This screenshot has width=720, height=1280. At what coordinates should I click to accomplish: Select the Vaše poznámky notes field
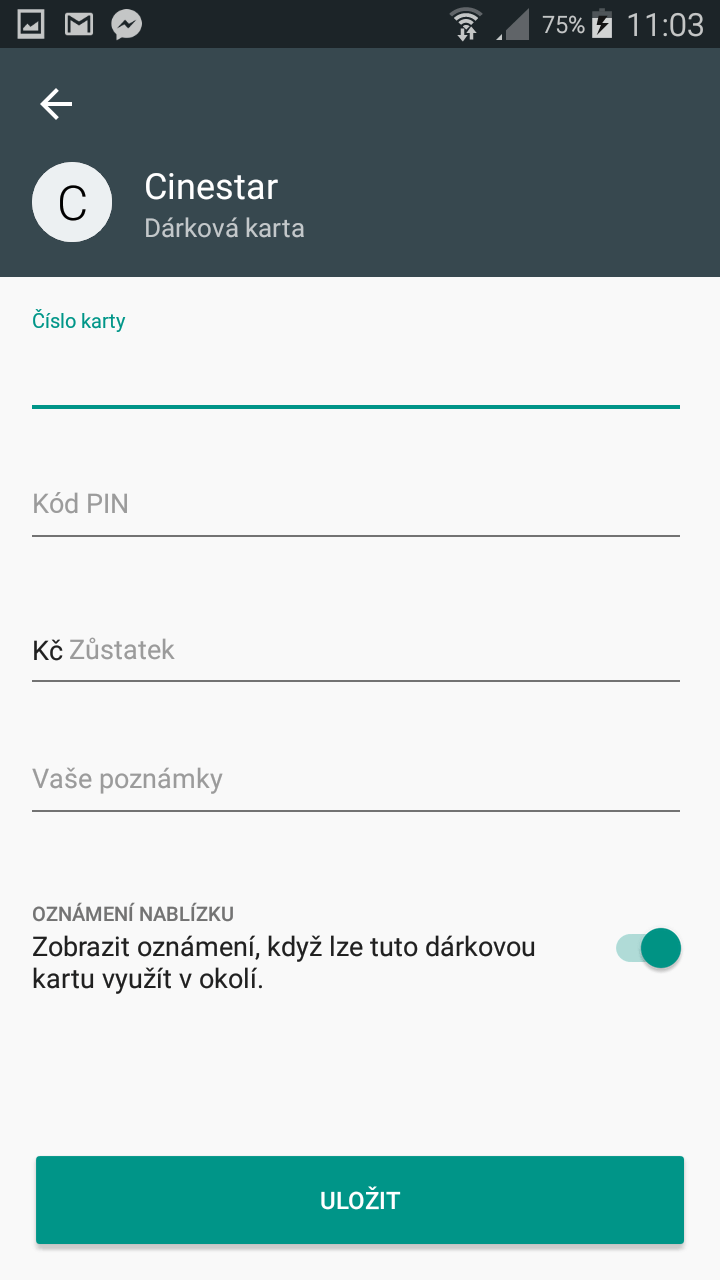pos(356,778)
